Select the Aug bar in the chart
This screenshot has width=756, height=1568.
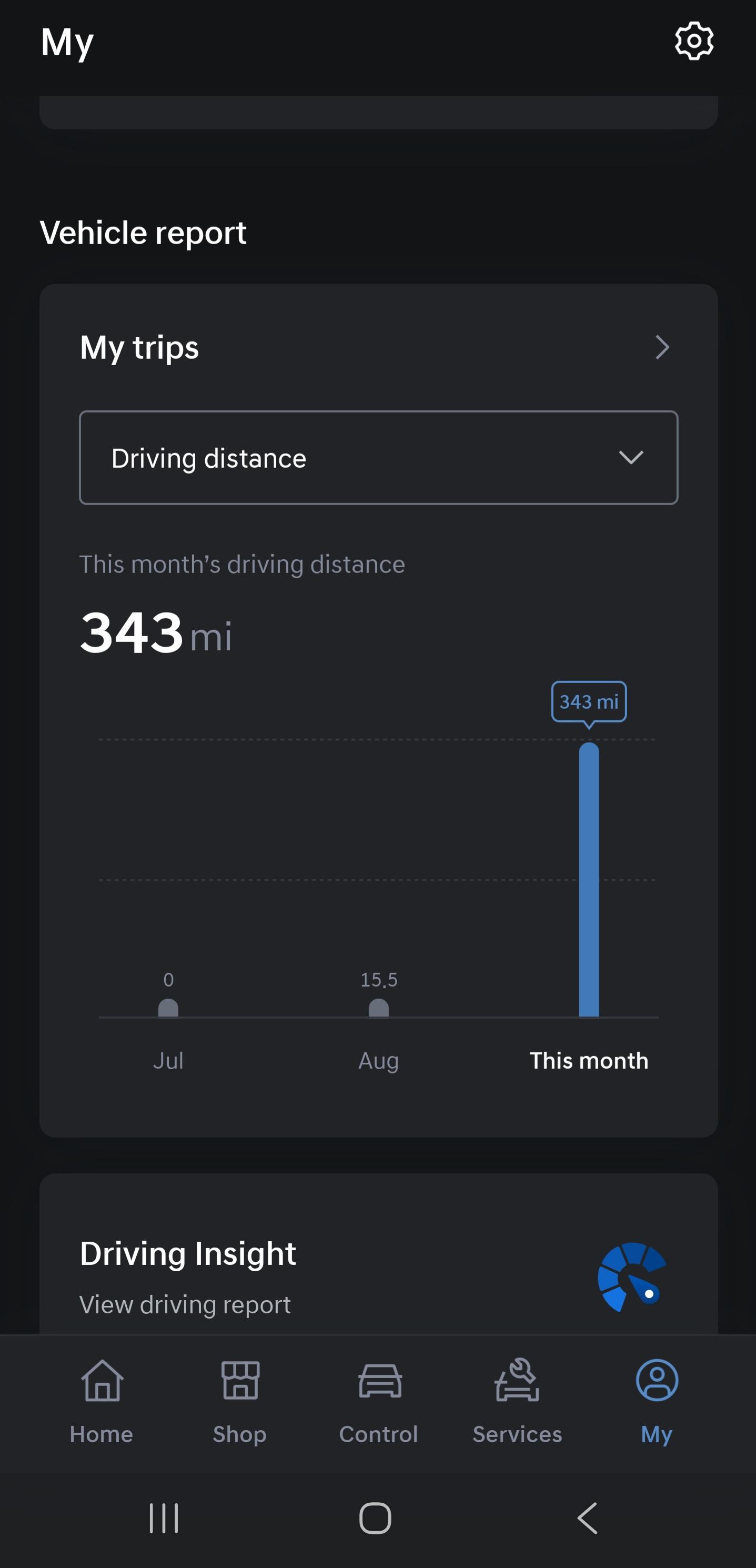point(379,1008)
